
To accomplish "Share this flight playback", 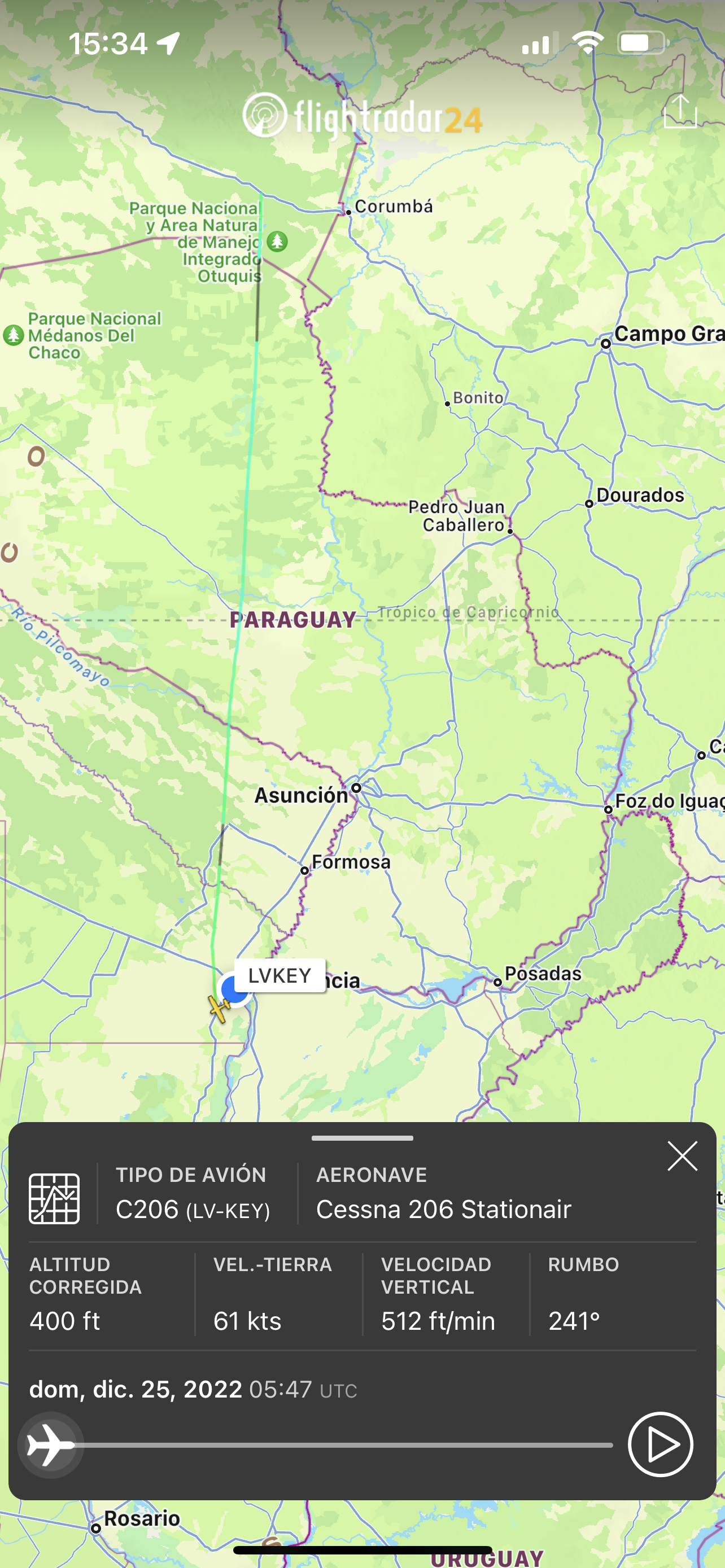I will (x=679, y=112).
